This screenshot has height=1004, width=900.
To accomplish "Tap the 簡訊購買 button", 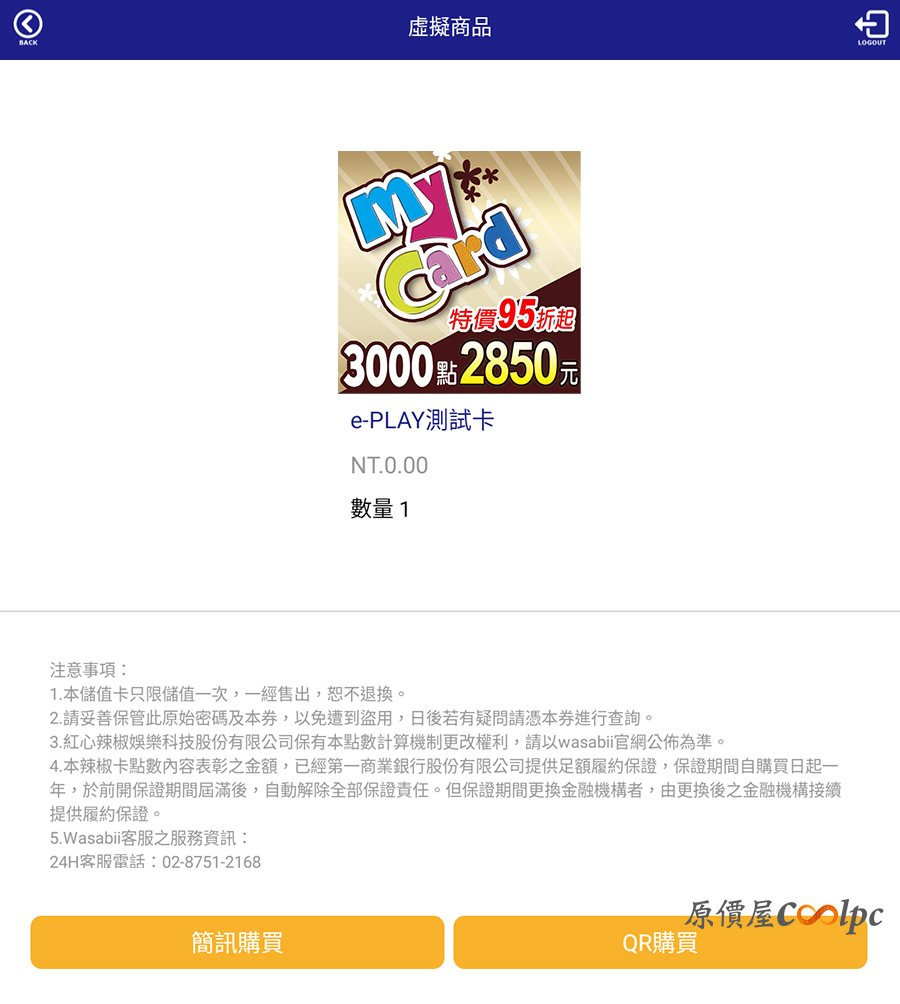I will pos(237,942).
